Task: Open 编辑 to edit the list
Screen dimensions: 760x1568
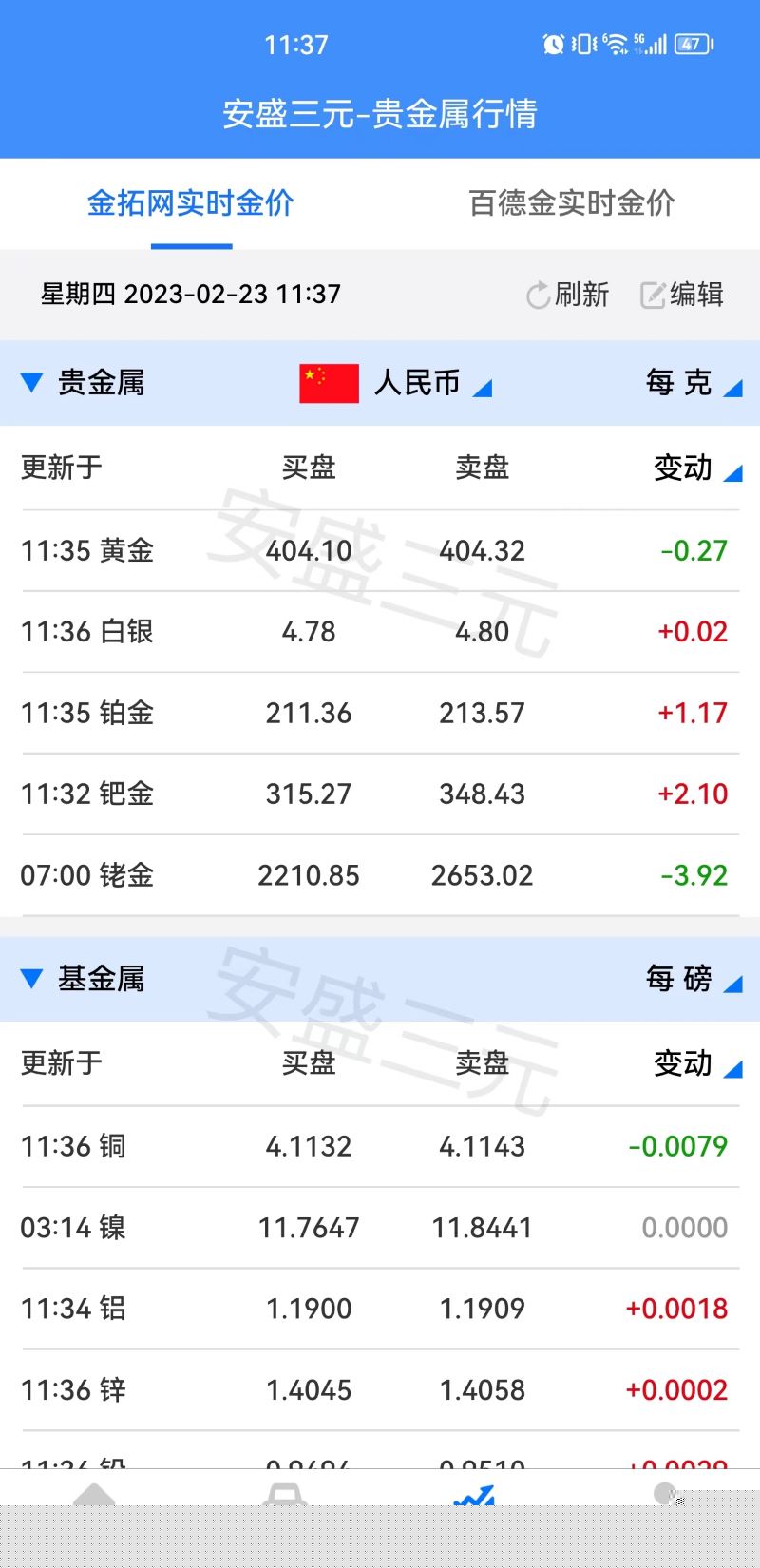Action: (682, 295)
